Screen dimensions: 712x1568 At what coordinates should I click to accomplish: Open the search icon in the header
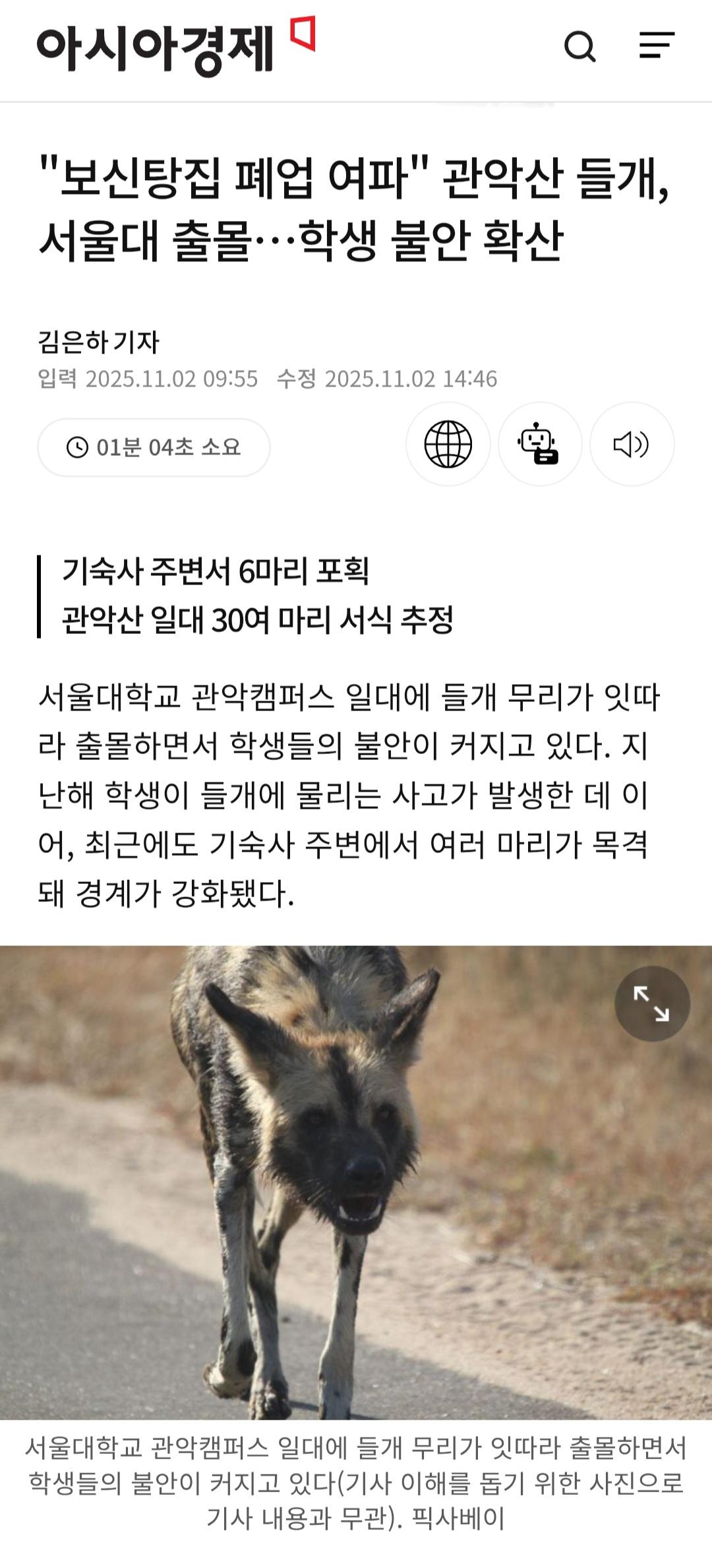(x=580, y=47)
